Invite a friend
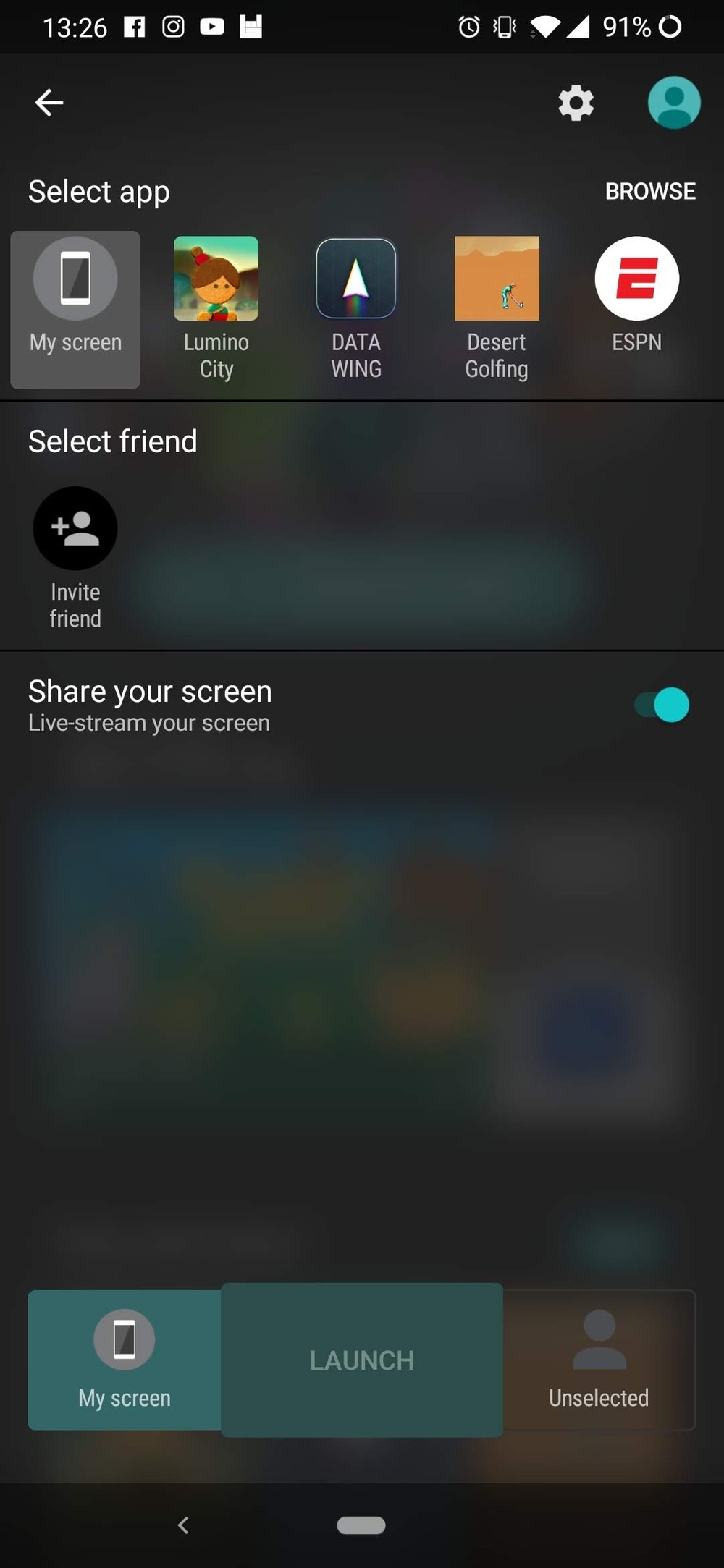 coord(75,557)
